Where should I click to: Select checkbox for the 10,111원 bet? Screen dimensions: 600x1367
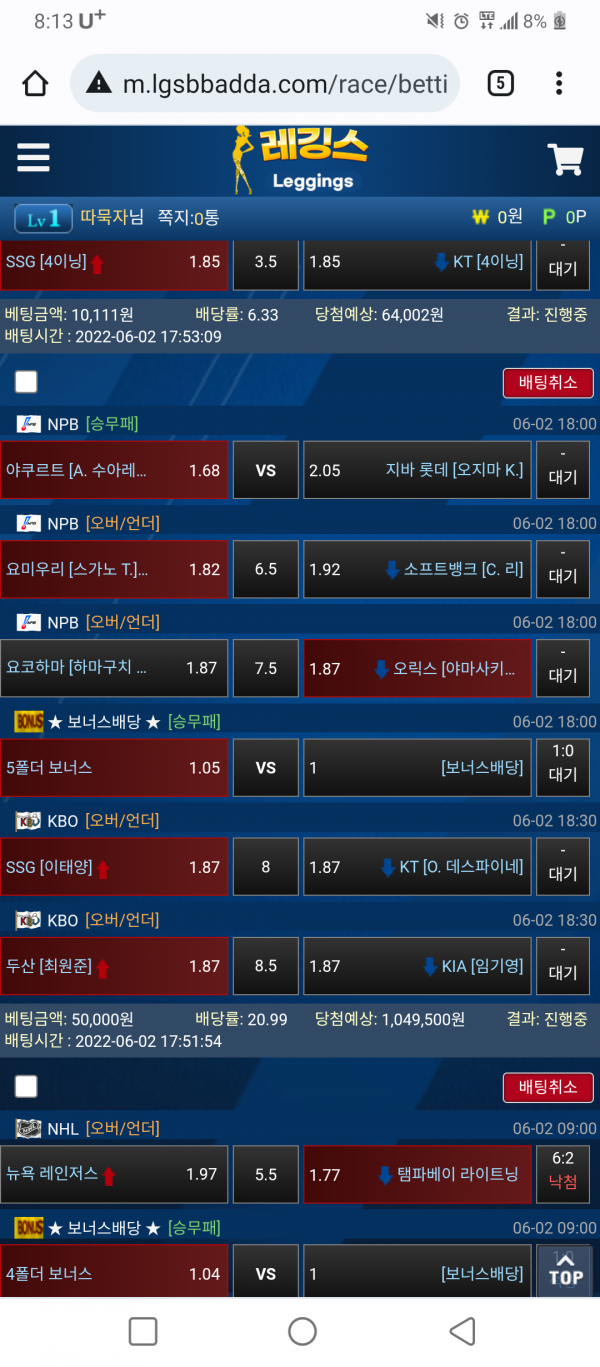coord(26,382)
